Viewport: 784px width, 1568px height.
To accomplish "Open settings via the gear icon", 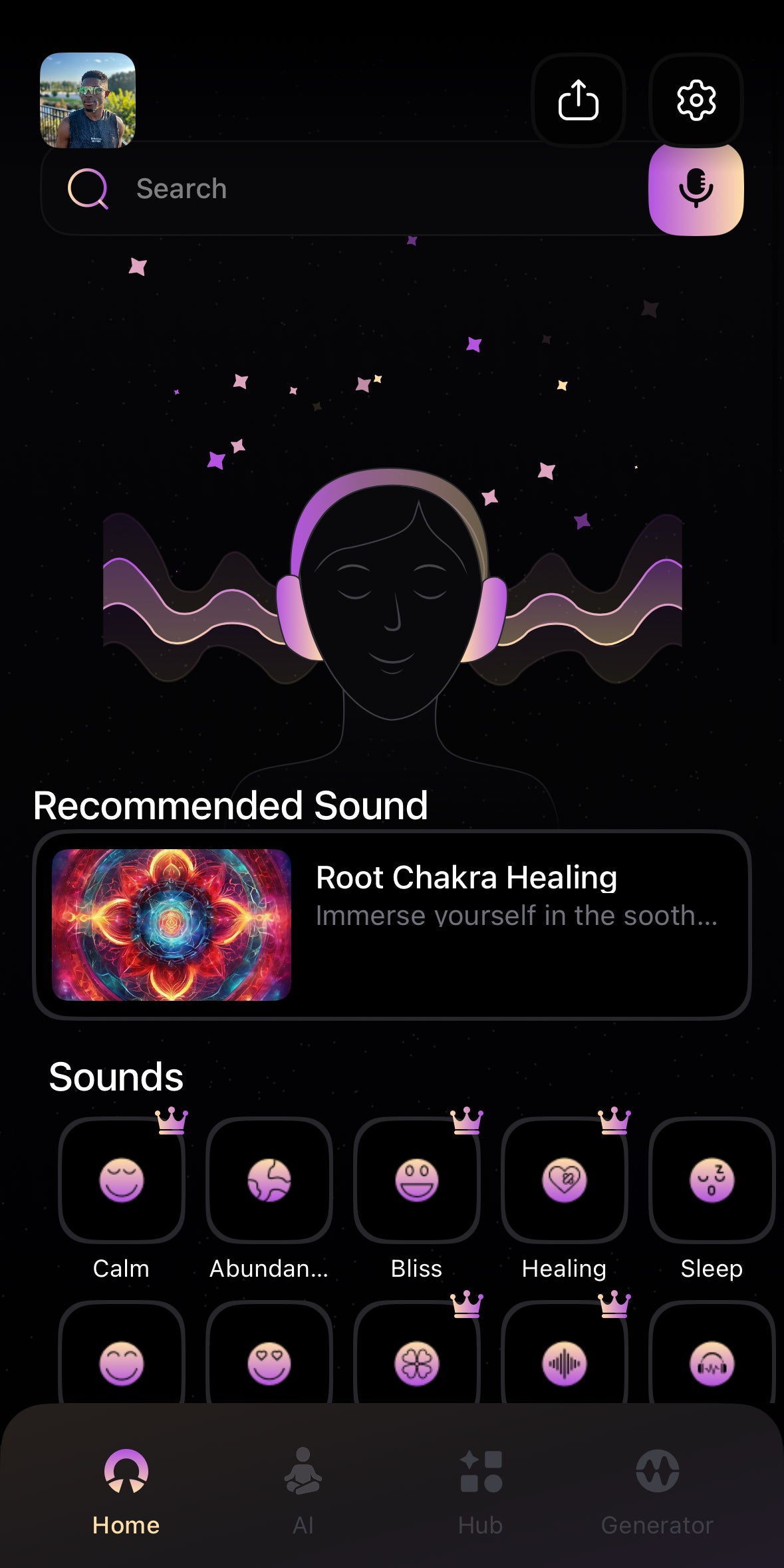I will coord(696,100).
